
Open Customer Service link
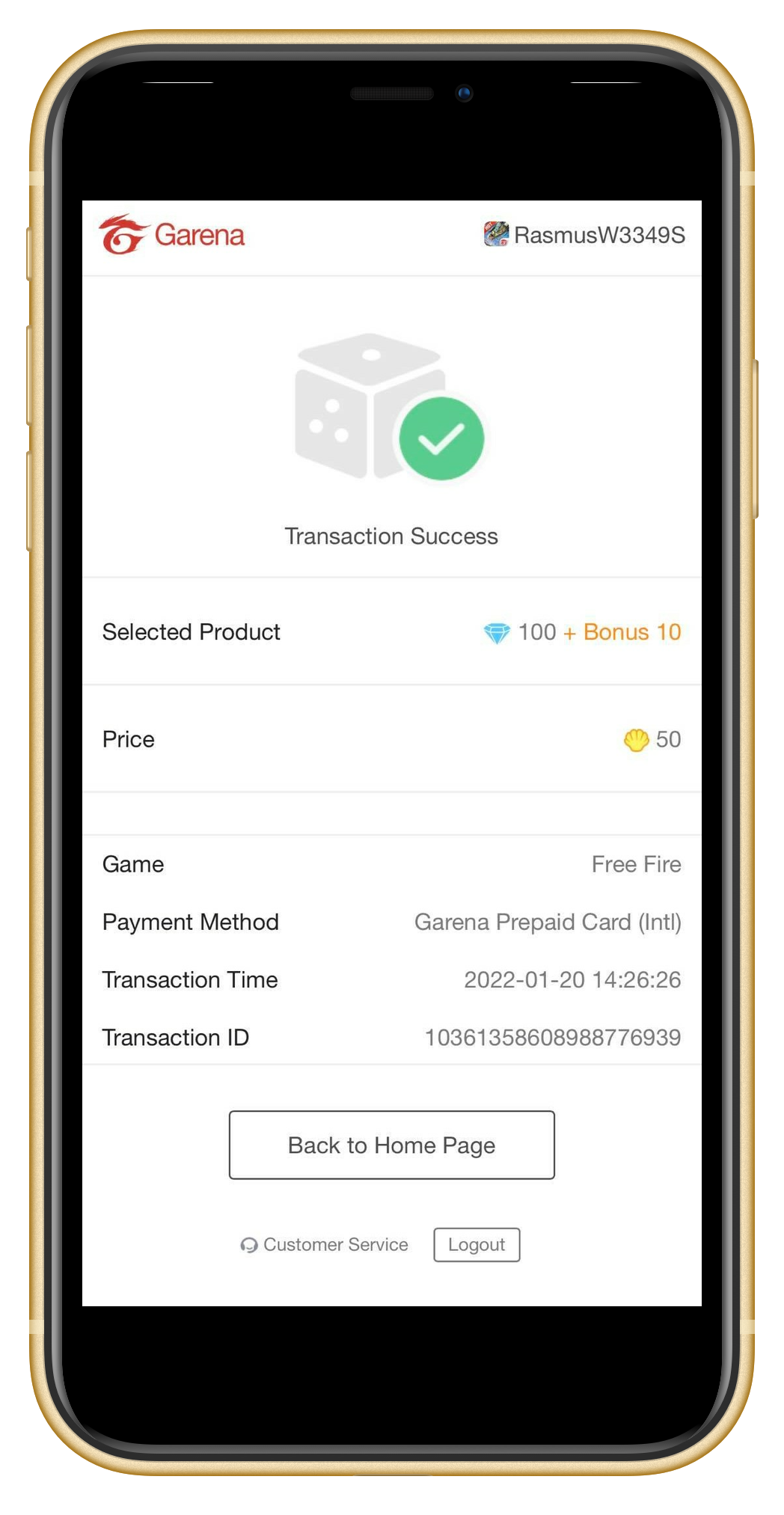pos(325,1244)
